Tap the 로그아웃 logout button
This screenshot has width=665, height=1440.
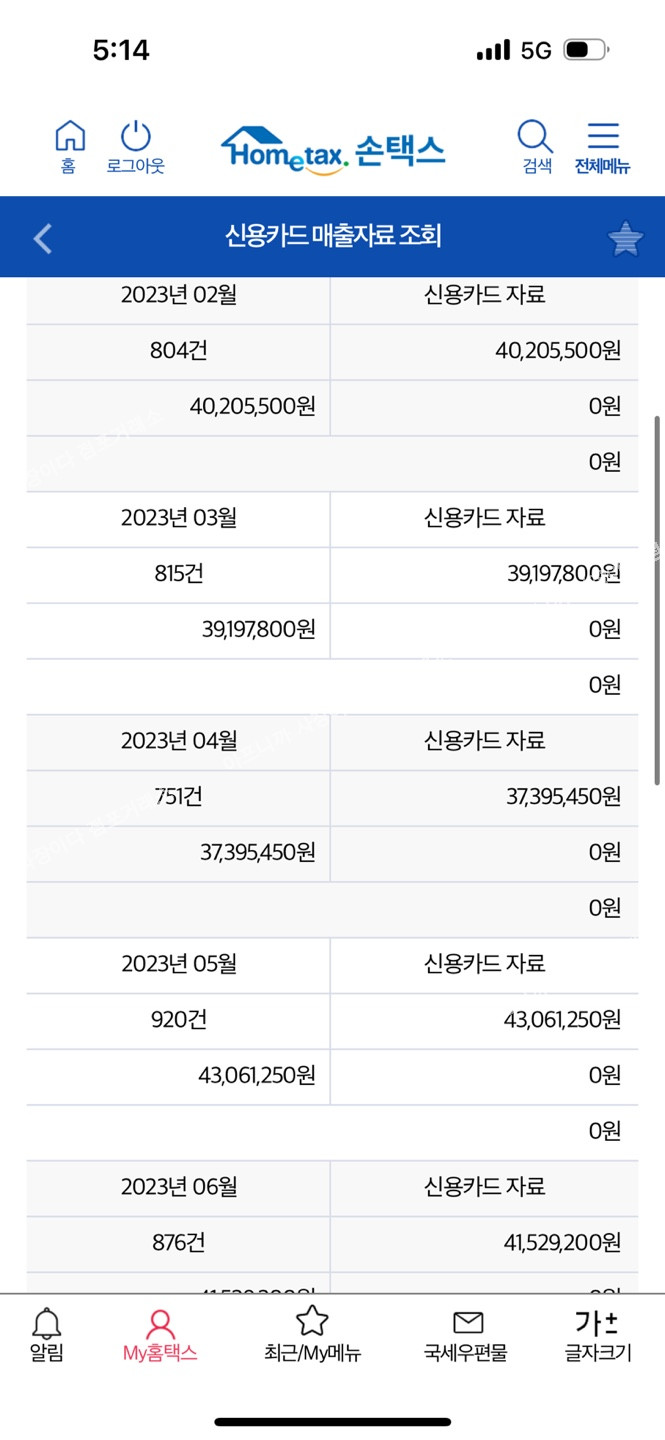click(135, 147)
